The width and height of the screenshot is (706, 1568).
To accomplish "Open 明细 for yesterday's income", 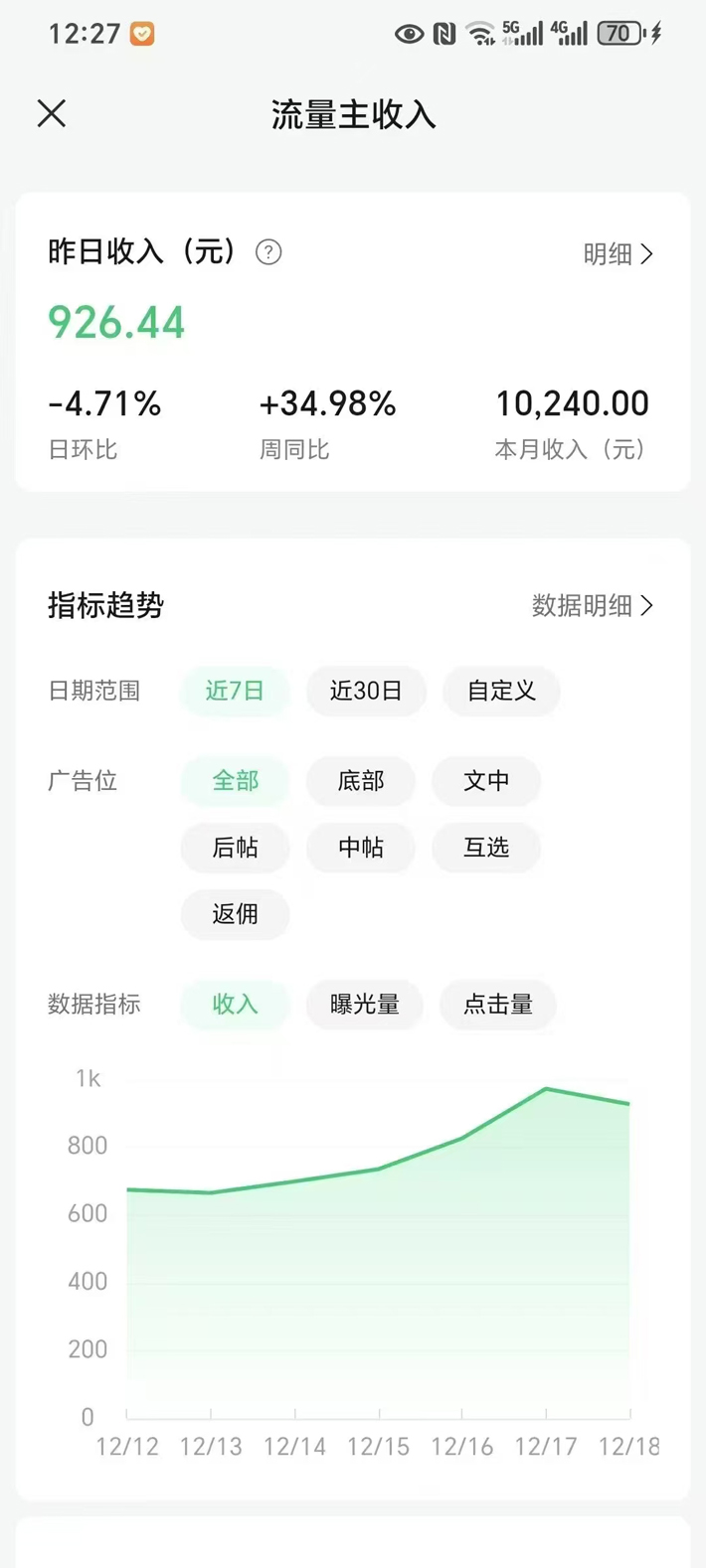I will 618,254.
